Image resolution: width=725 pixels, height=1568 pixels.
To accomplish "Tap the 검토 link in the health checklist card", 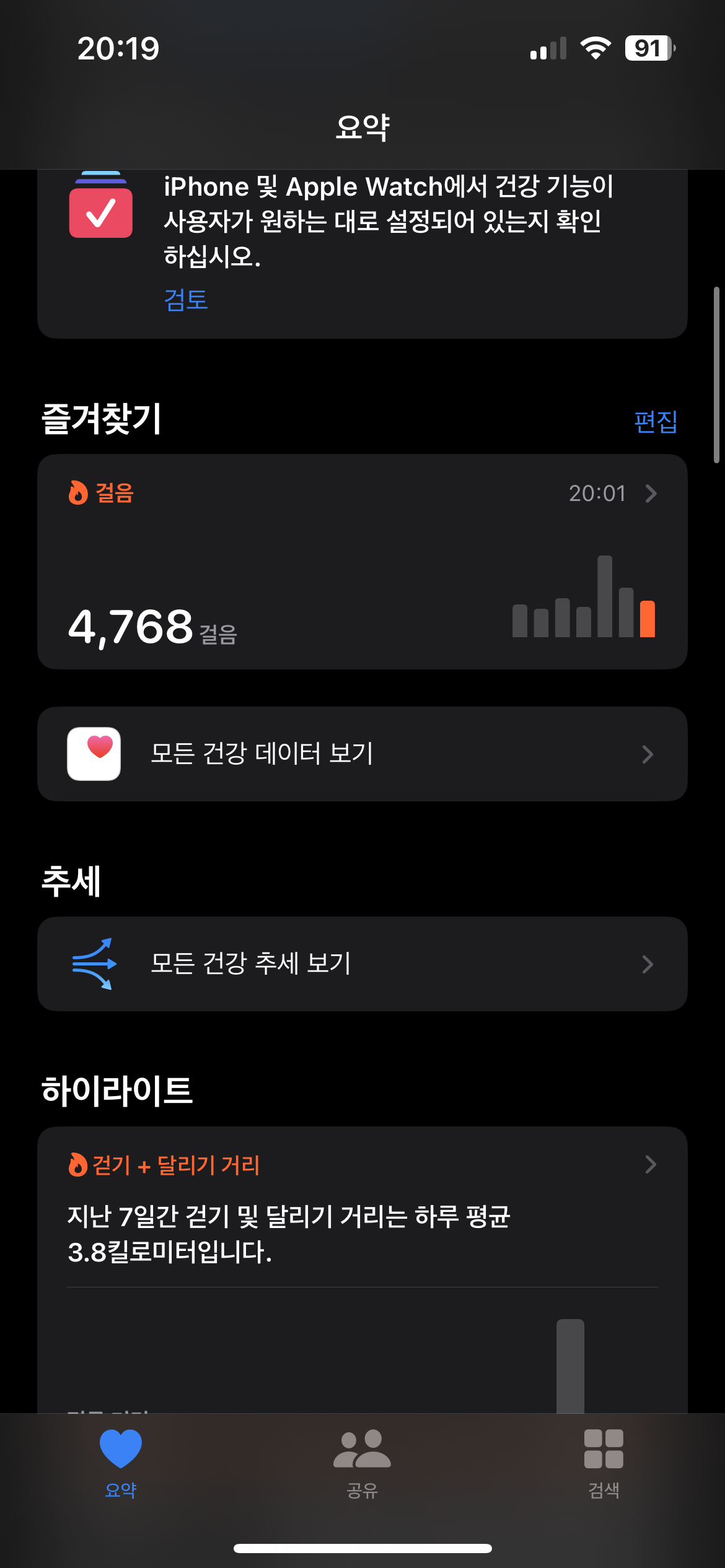I will click(x=186, y=300).
